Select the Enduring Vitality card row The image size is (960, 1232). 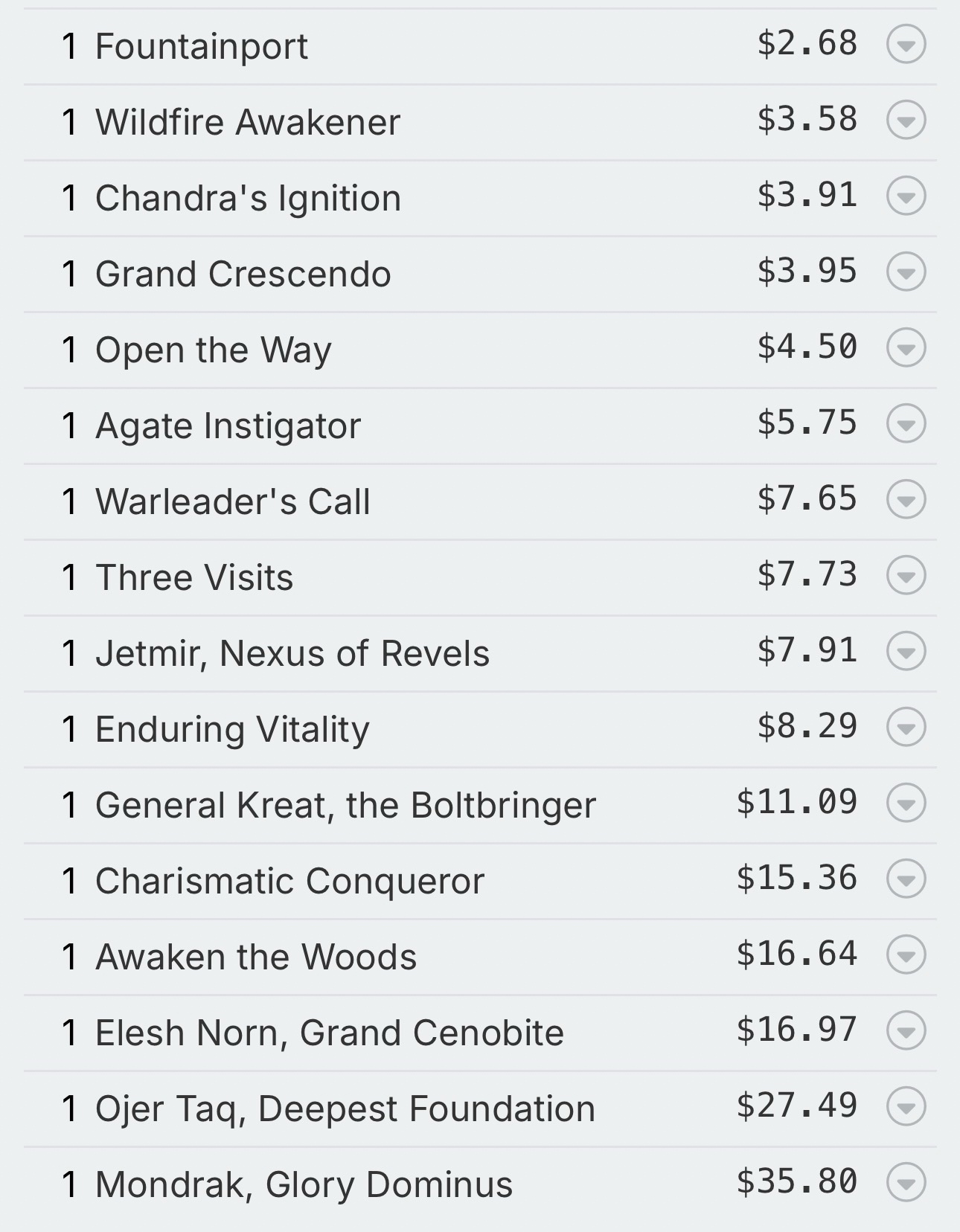coord(232,729)
